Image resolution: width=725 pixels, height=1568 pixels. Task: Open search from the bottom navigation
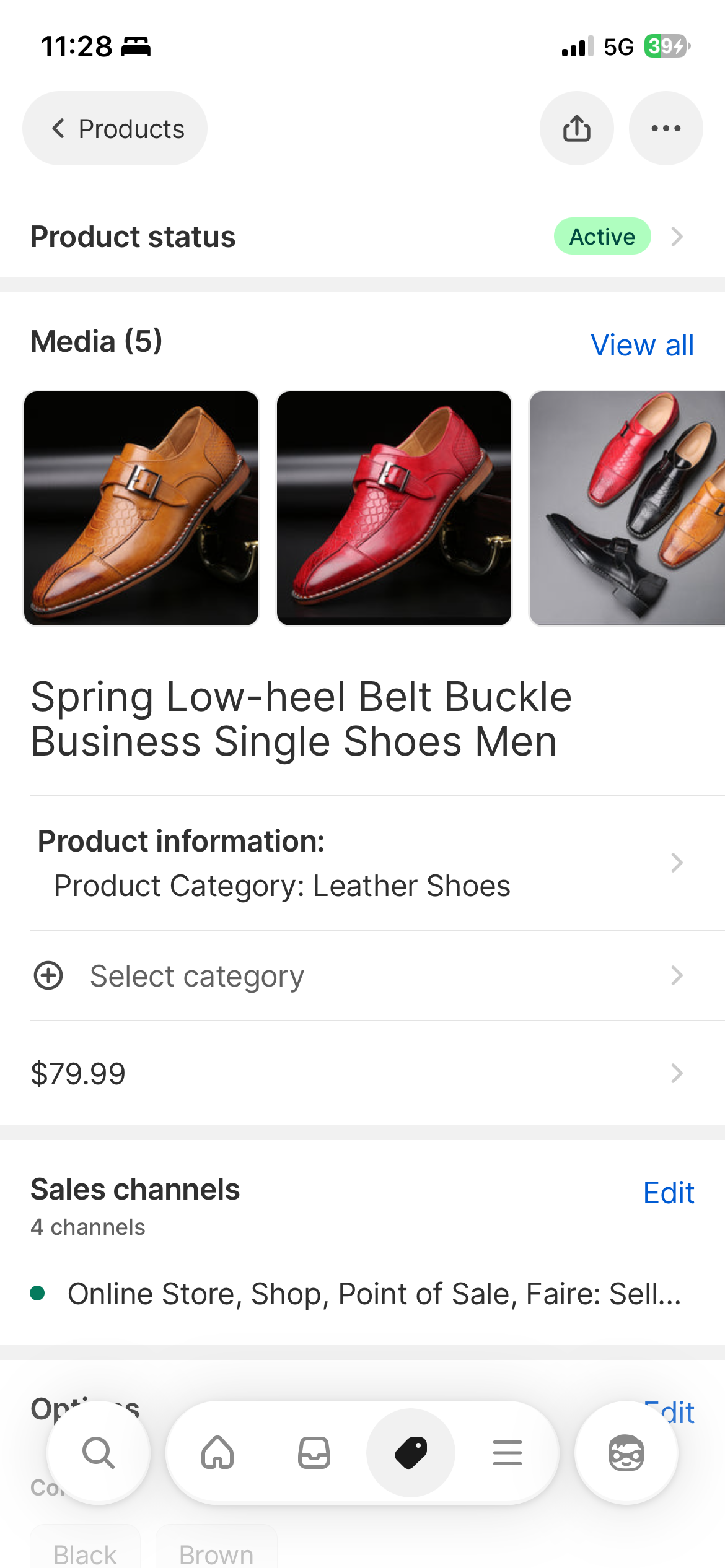click(x=97, y=1453)
